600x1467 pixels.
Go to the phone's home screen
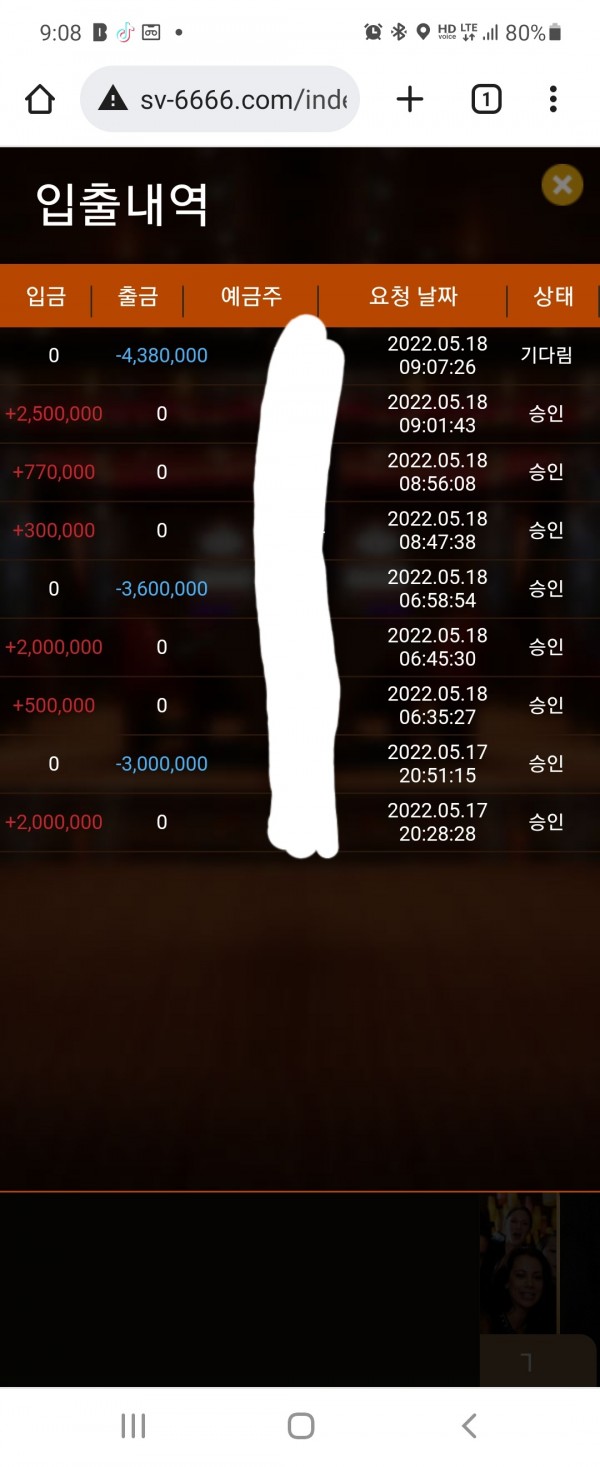point(300,1425)
